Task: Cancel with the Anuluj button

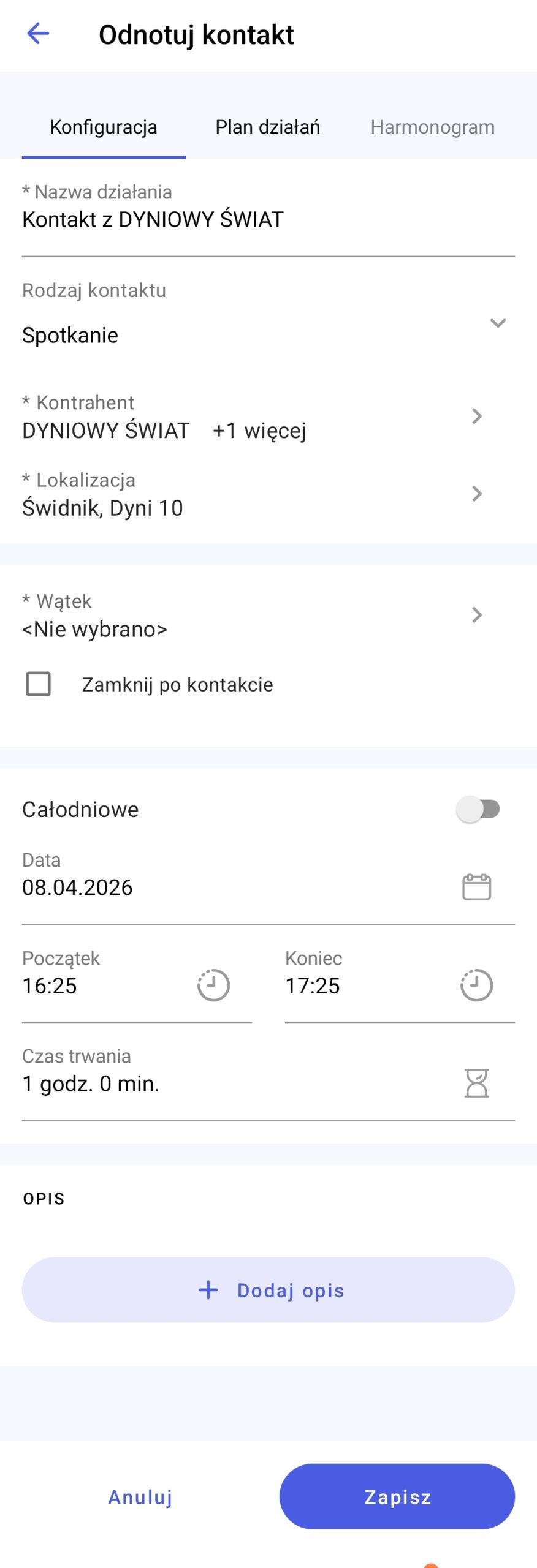Action: [140, 1496]
